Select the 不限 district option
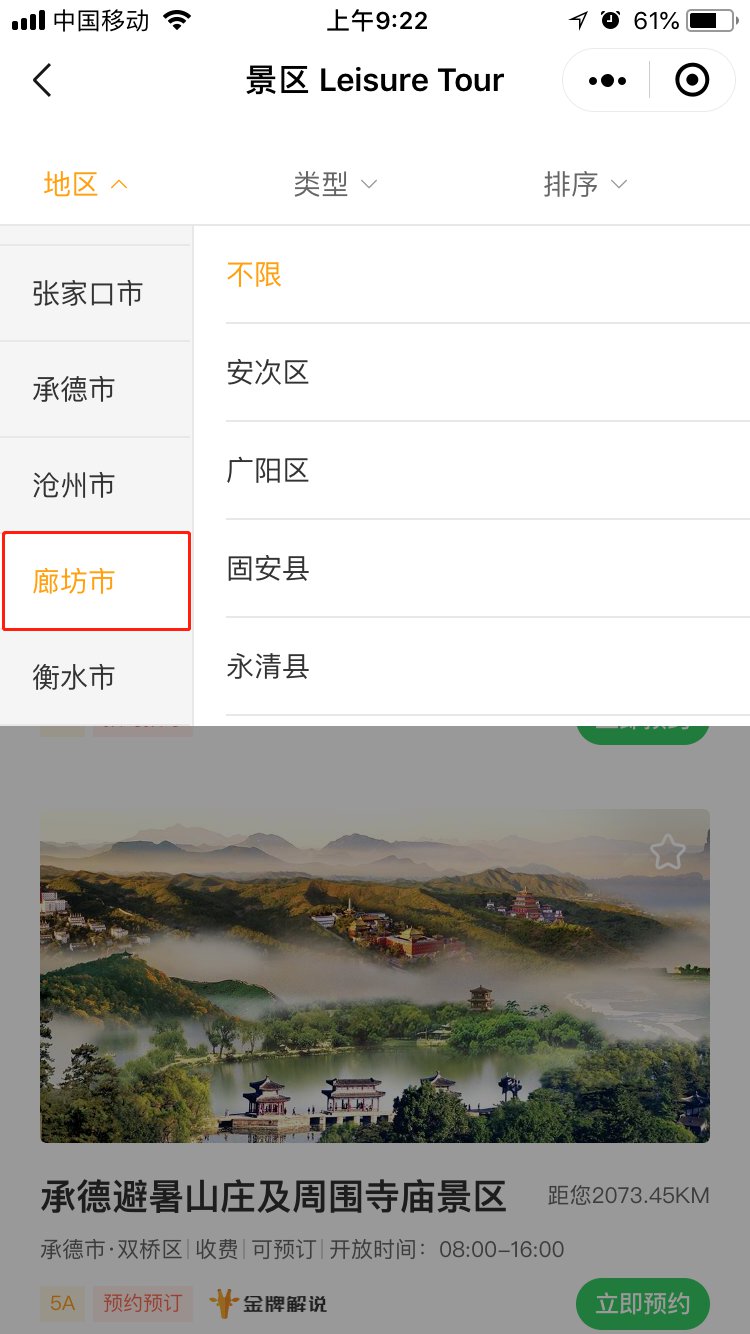This screenshot has width=750, height=1334. point(254,274)
